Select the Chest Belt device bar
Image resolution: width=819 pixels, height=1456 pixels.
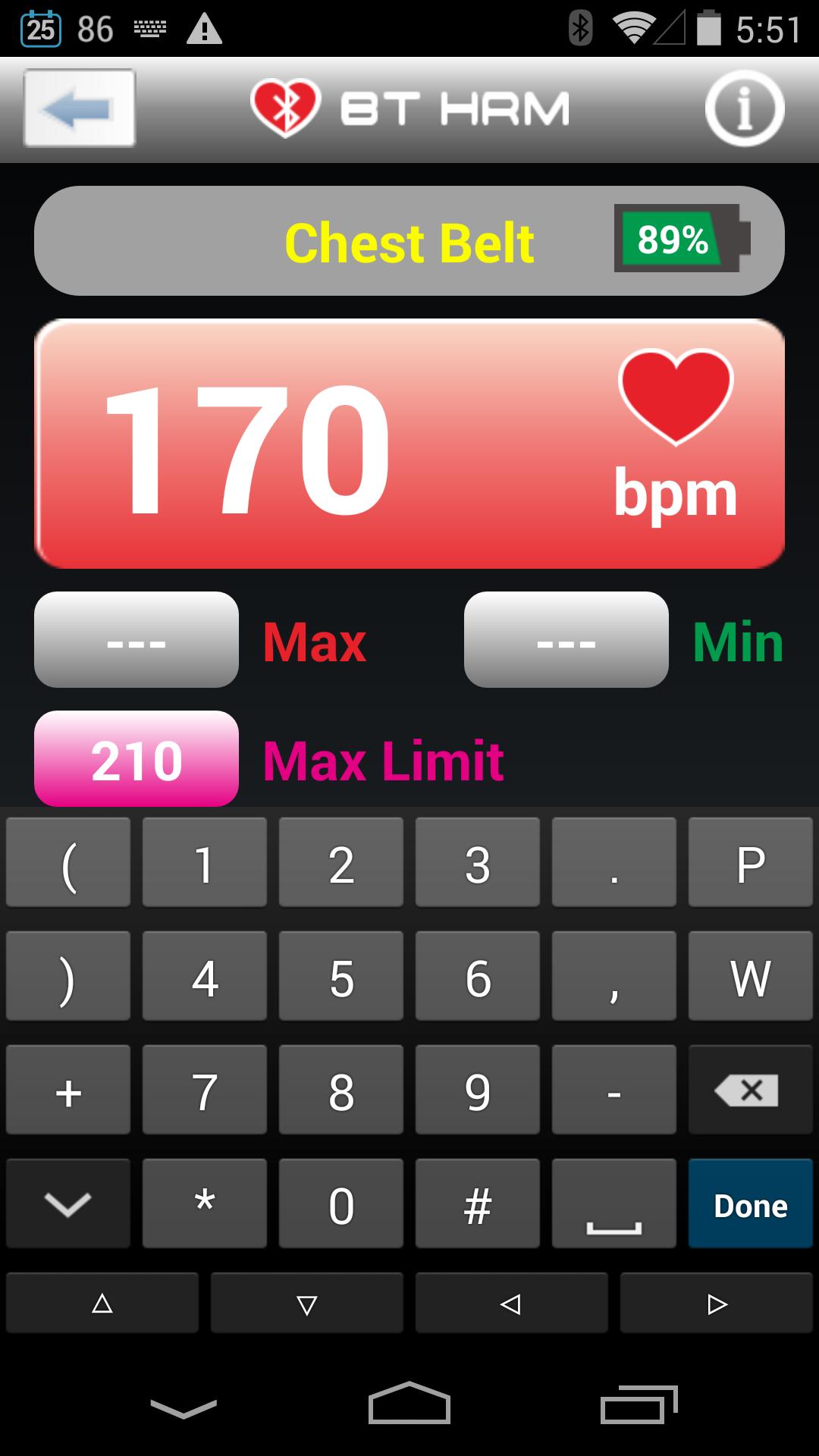click(409, 241)
